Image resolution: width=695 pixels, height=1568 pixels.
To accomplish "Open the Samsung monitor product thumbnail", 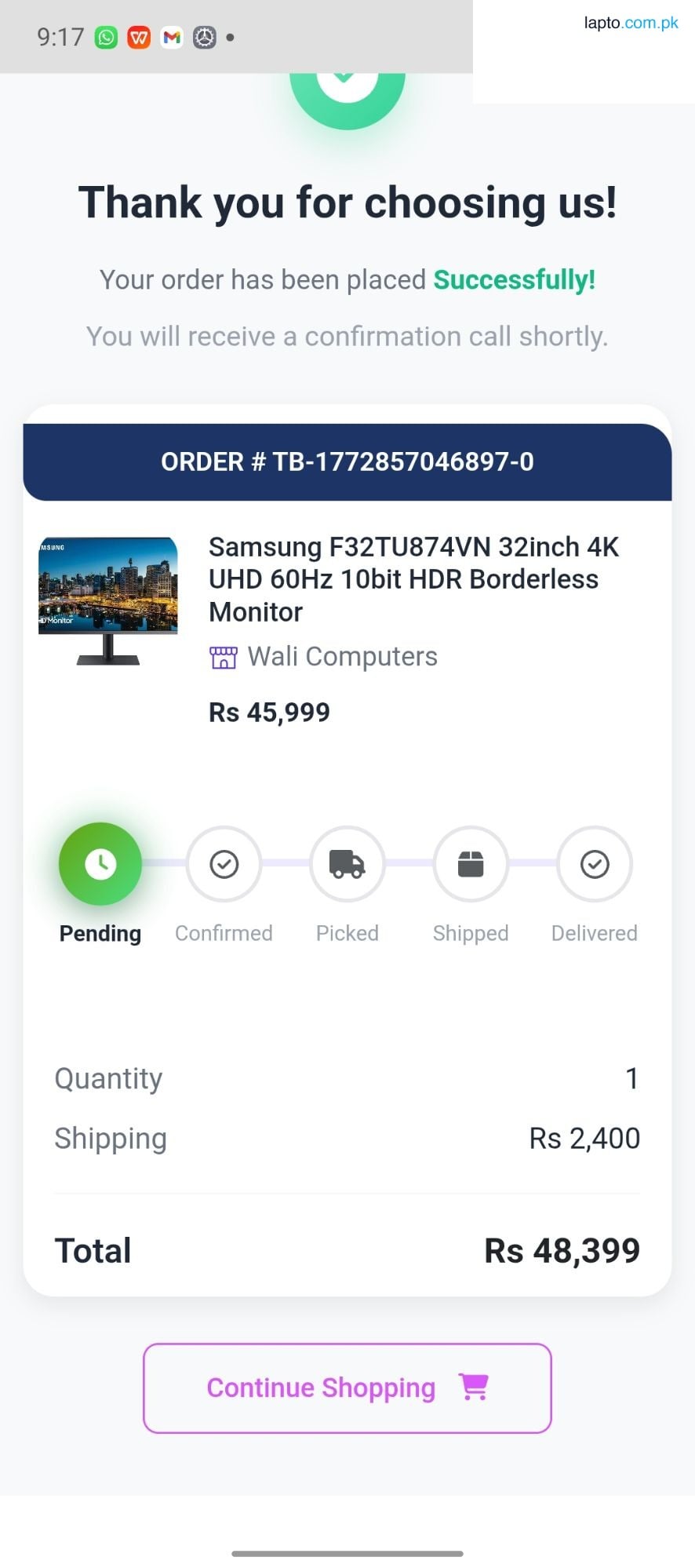I will coord(107,600).
